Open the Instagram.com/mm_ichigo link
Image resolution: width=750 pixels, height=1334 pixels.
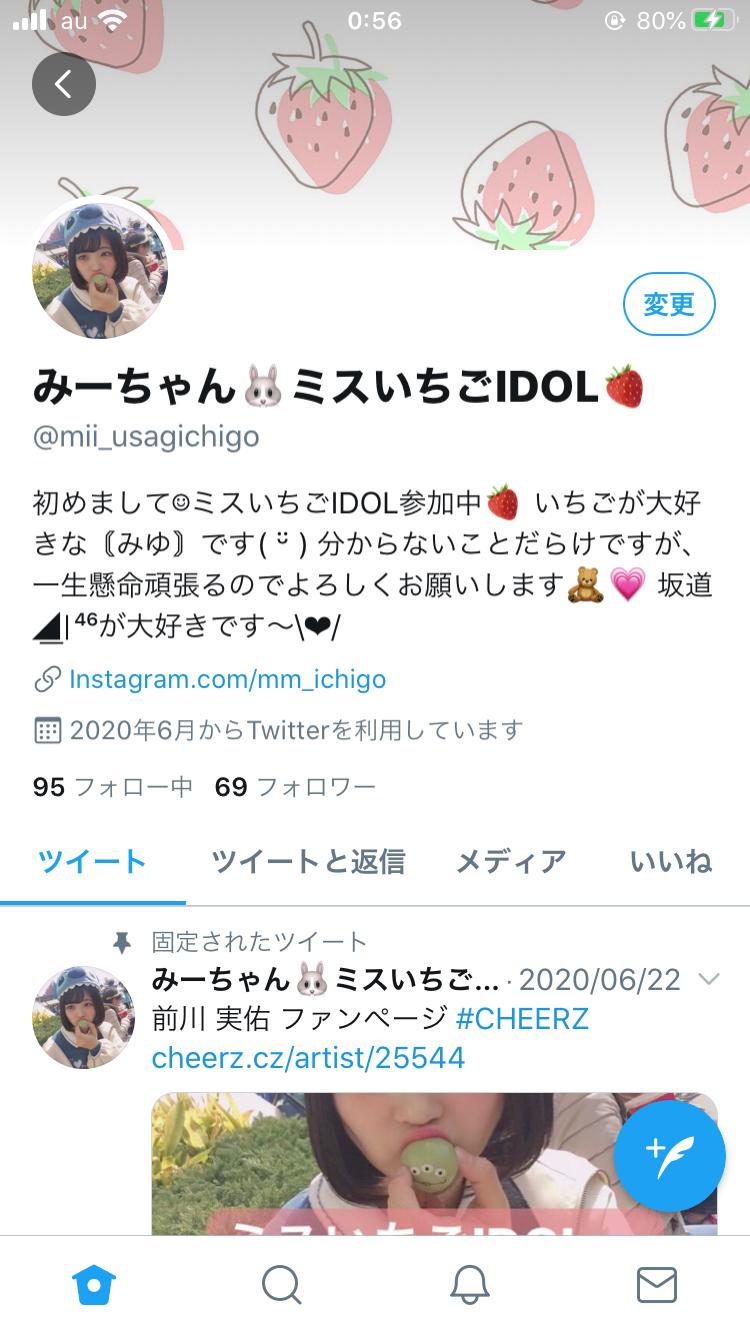click(x=227, y=680)
